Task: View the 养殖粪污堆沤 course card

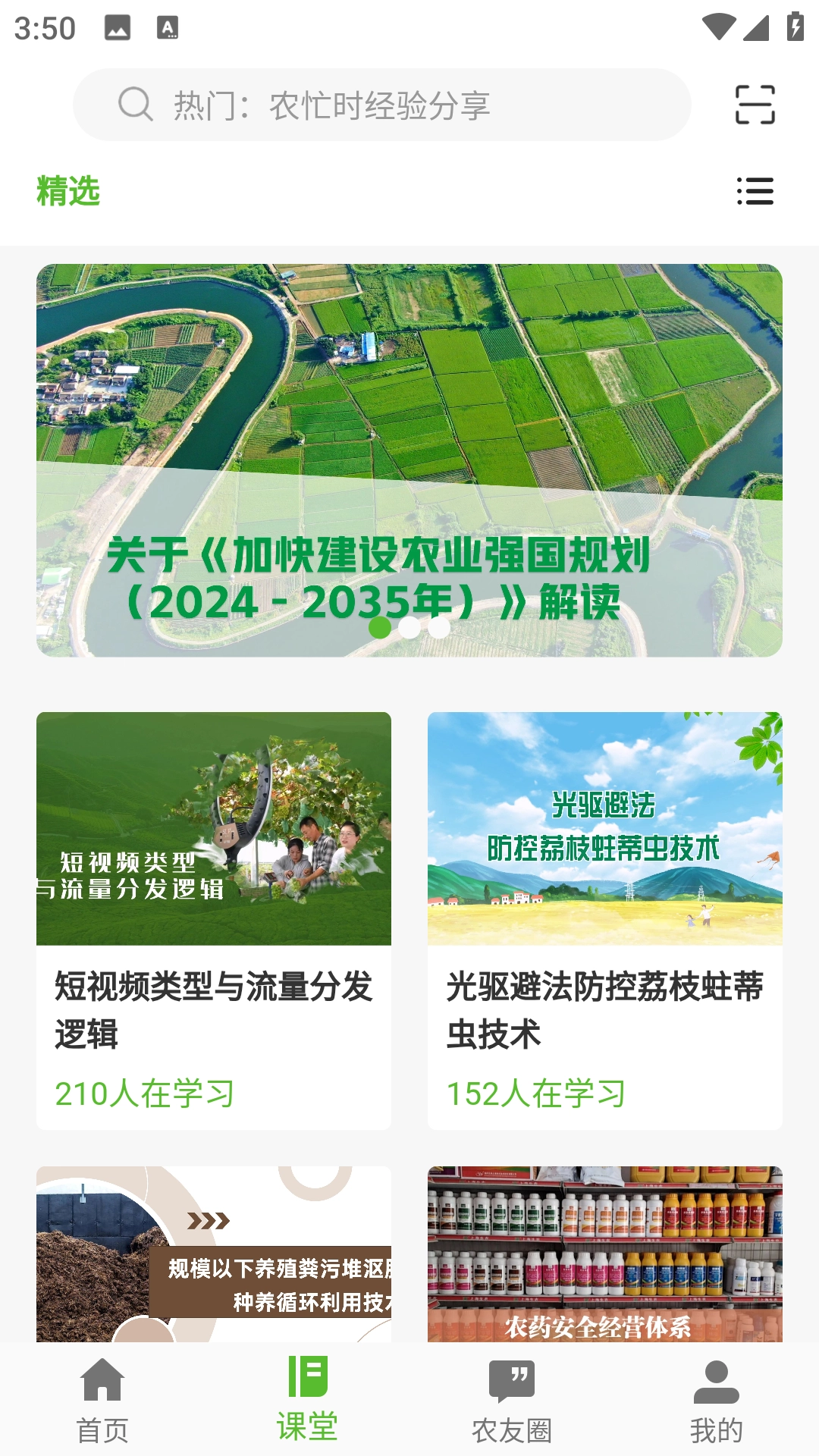Action: tap(214, 1254)
